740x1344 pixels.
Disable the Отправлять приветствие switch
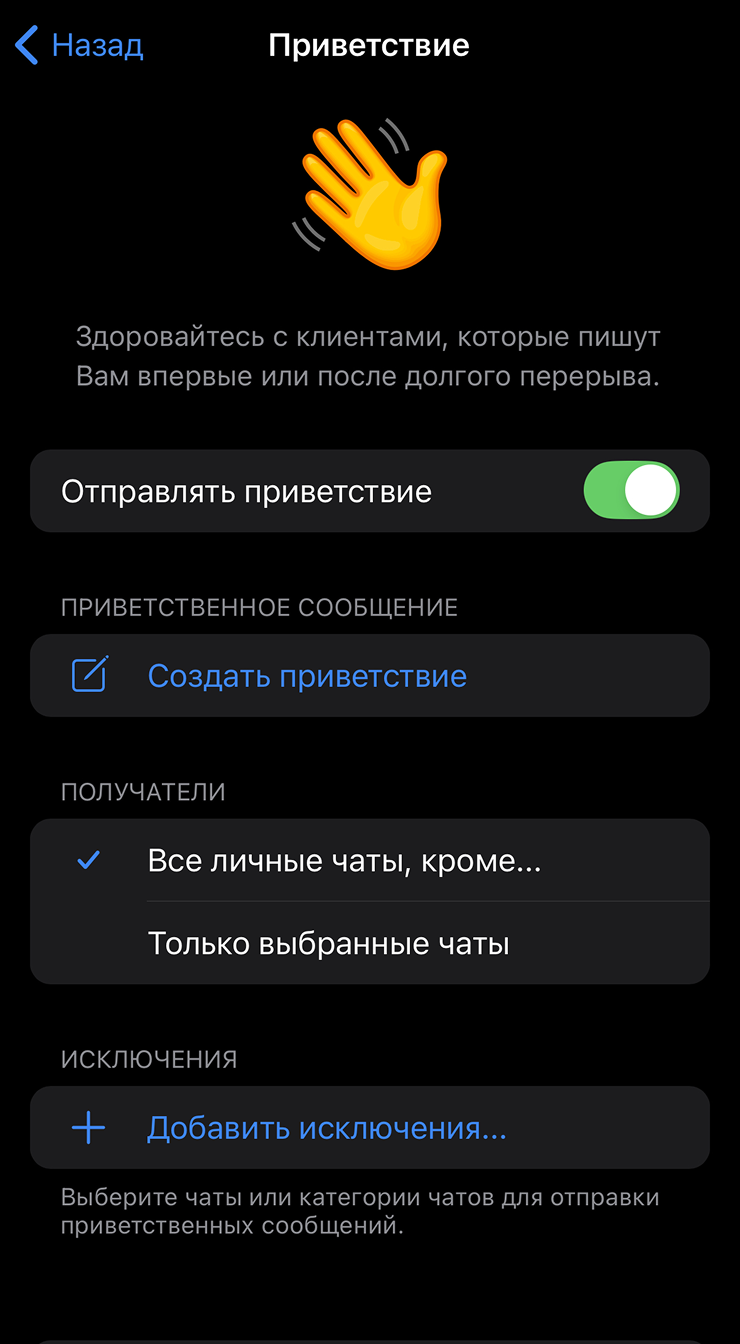tap(631, 491)
